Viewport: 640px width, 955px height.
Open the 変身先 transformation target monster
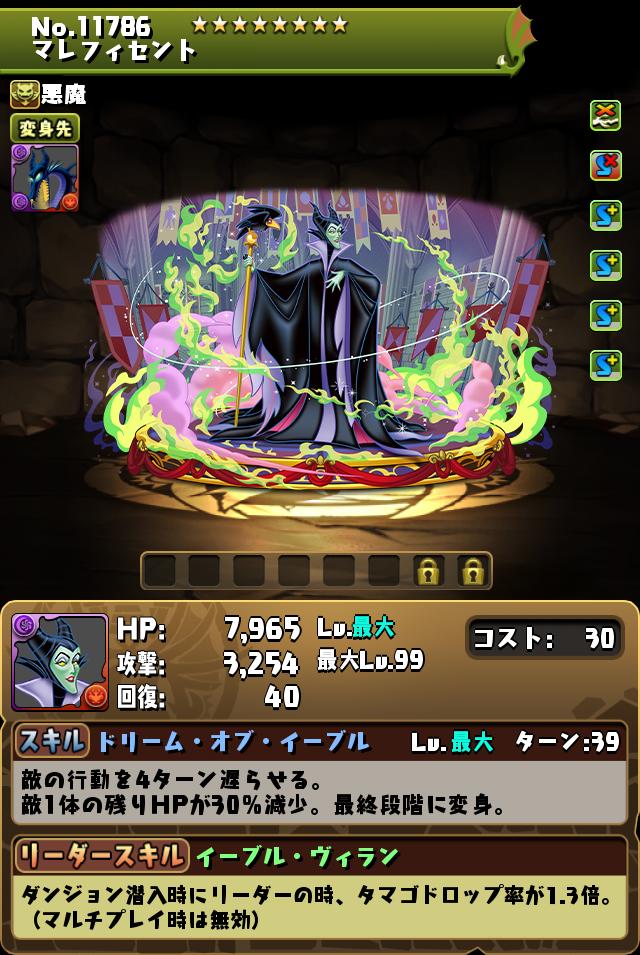coord(45,178)
